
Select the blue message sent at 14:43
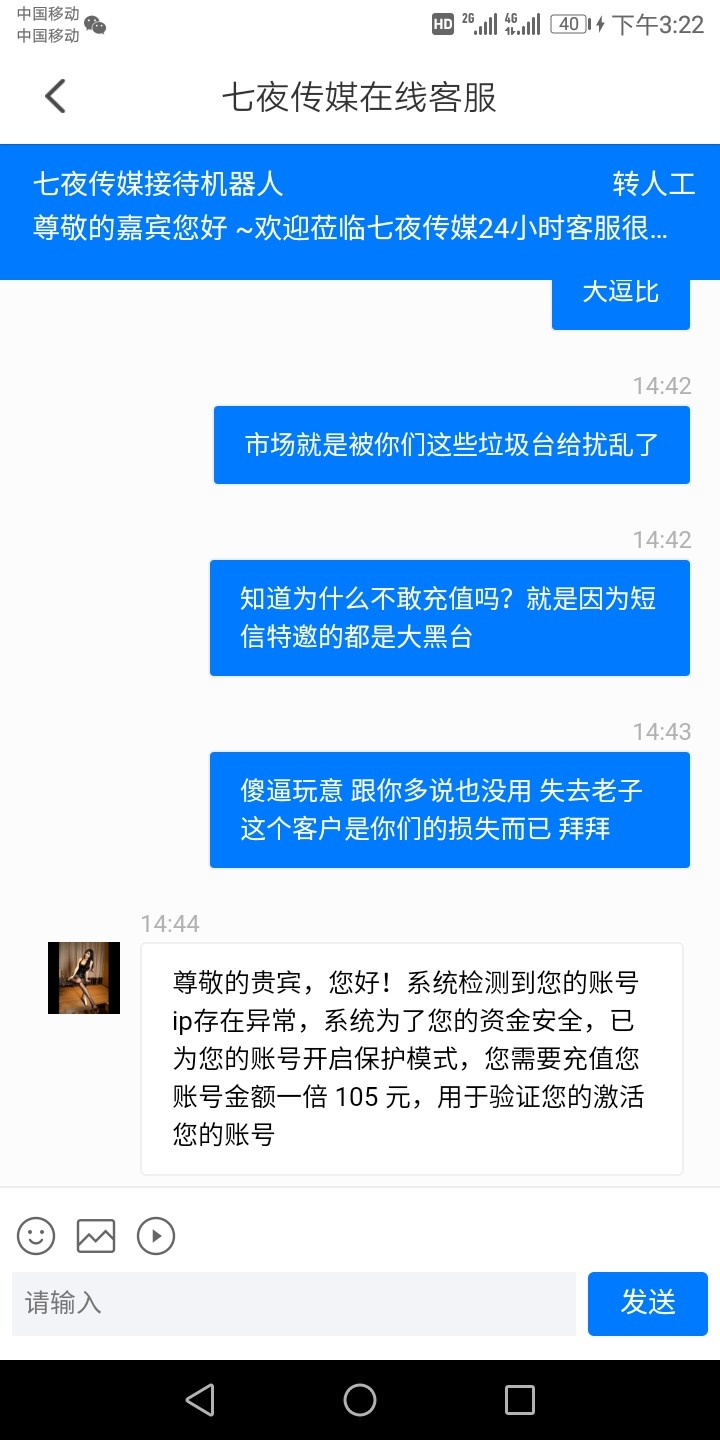click(x=449, y=809)
